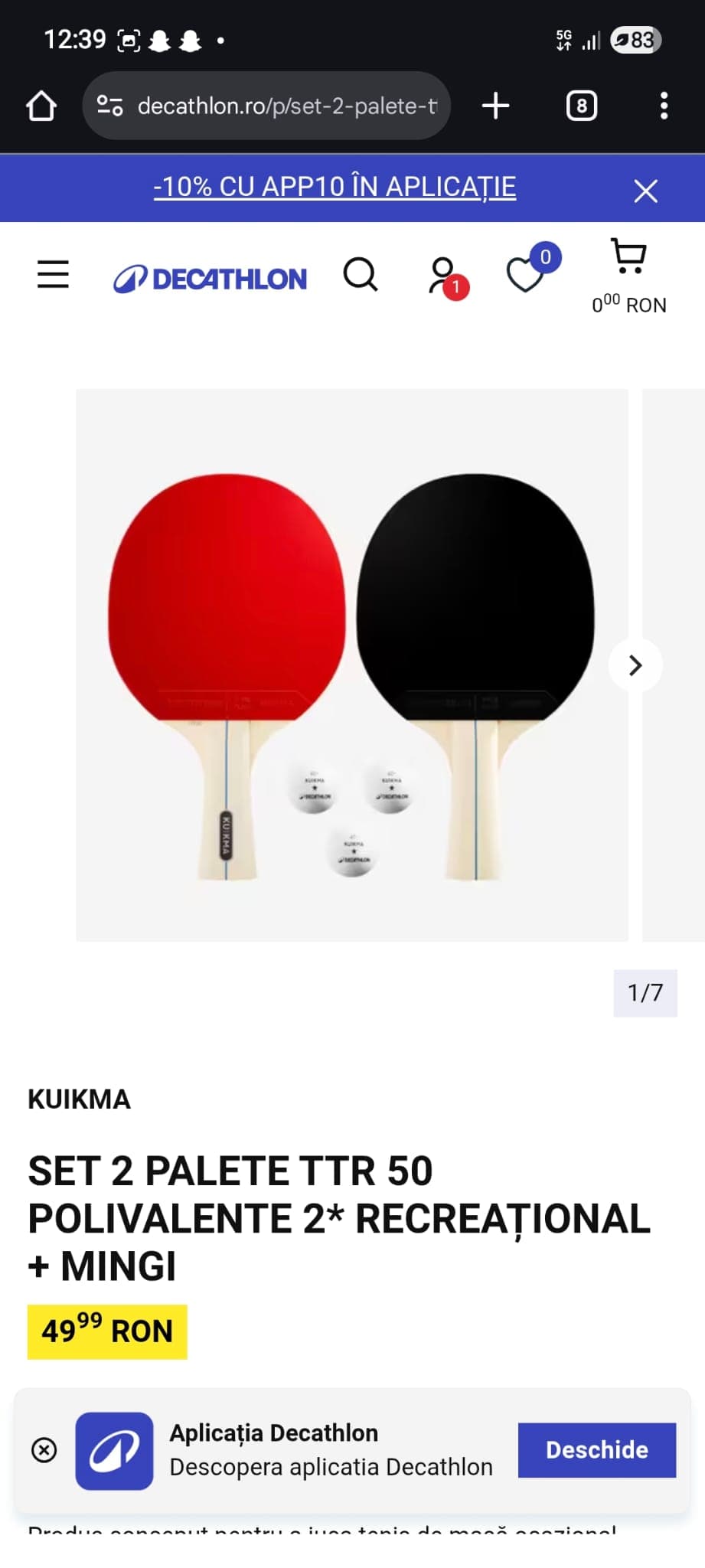Dismiss the APP10 promo banner
The image size is (705, 1568).
645,191
